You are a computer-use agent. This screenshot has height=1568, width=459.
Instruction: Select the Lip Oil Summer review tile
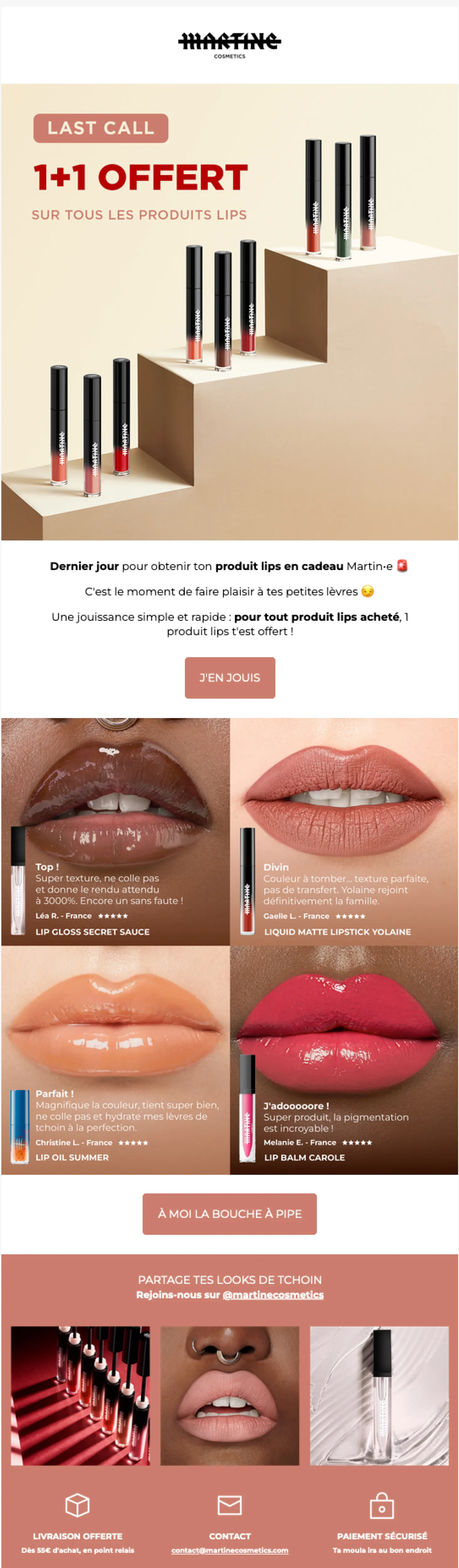click(x=116, y=1059)
